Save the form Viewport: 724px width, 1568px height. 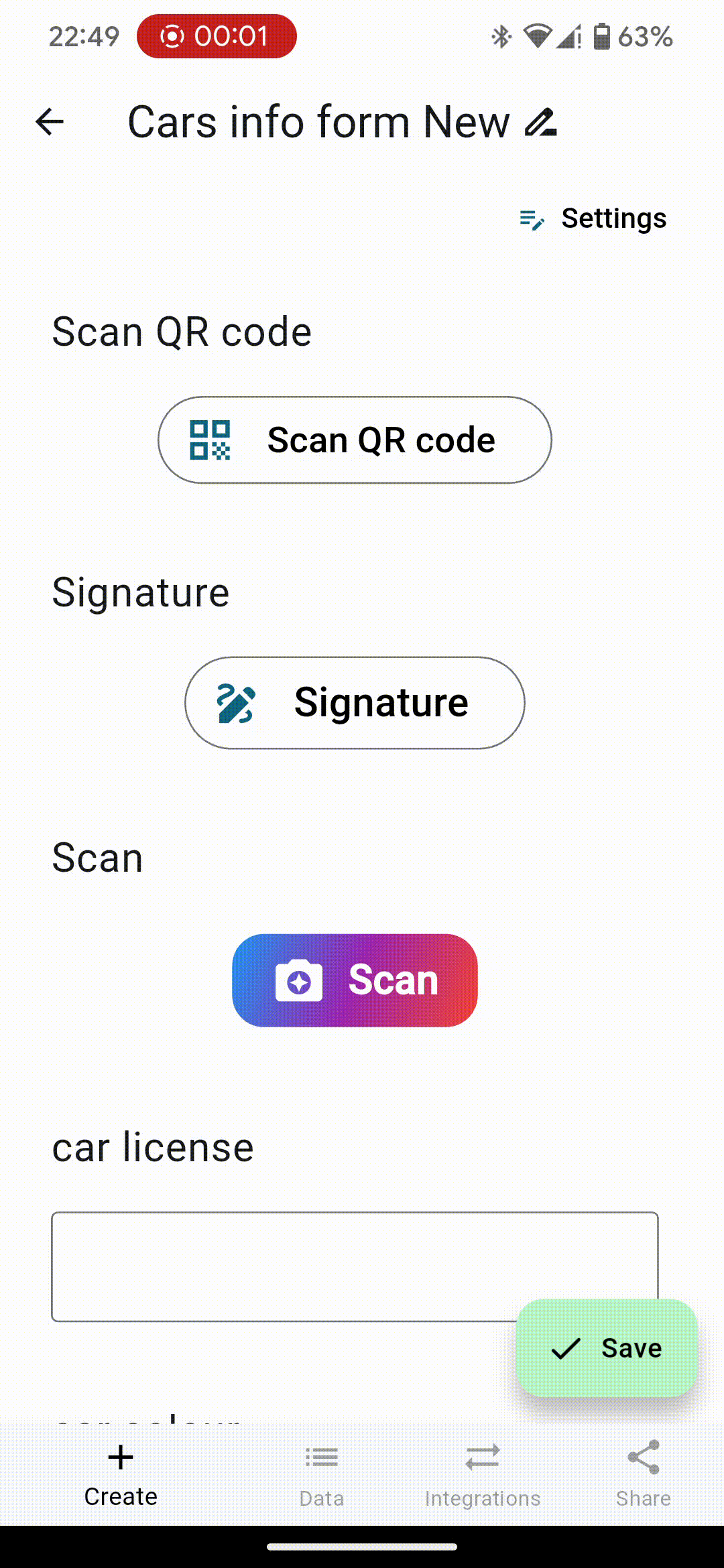point(607,1348)
